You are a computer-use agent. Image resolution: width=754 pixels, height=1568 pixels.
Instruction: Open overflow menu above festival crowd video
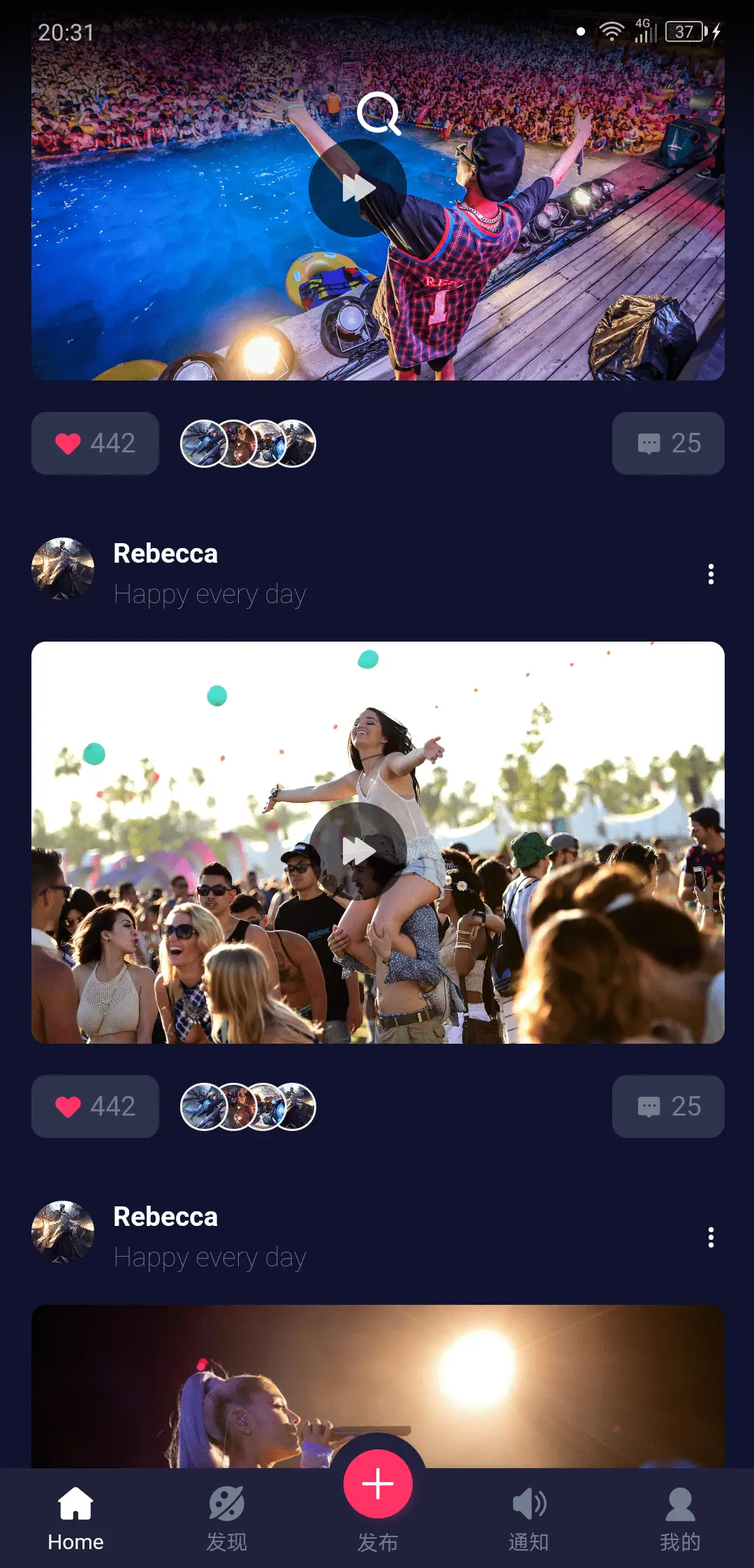711,574
